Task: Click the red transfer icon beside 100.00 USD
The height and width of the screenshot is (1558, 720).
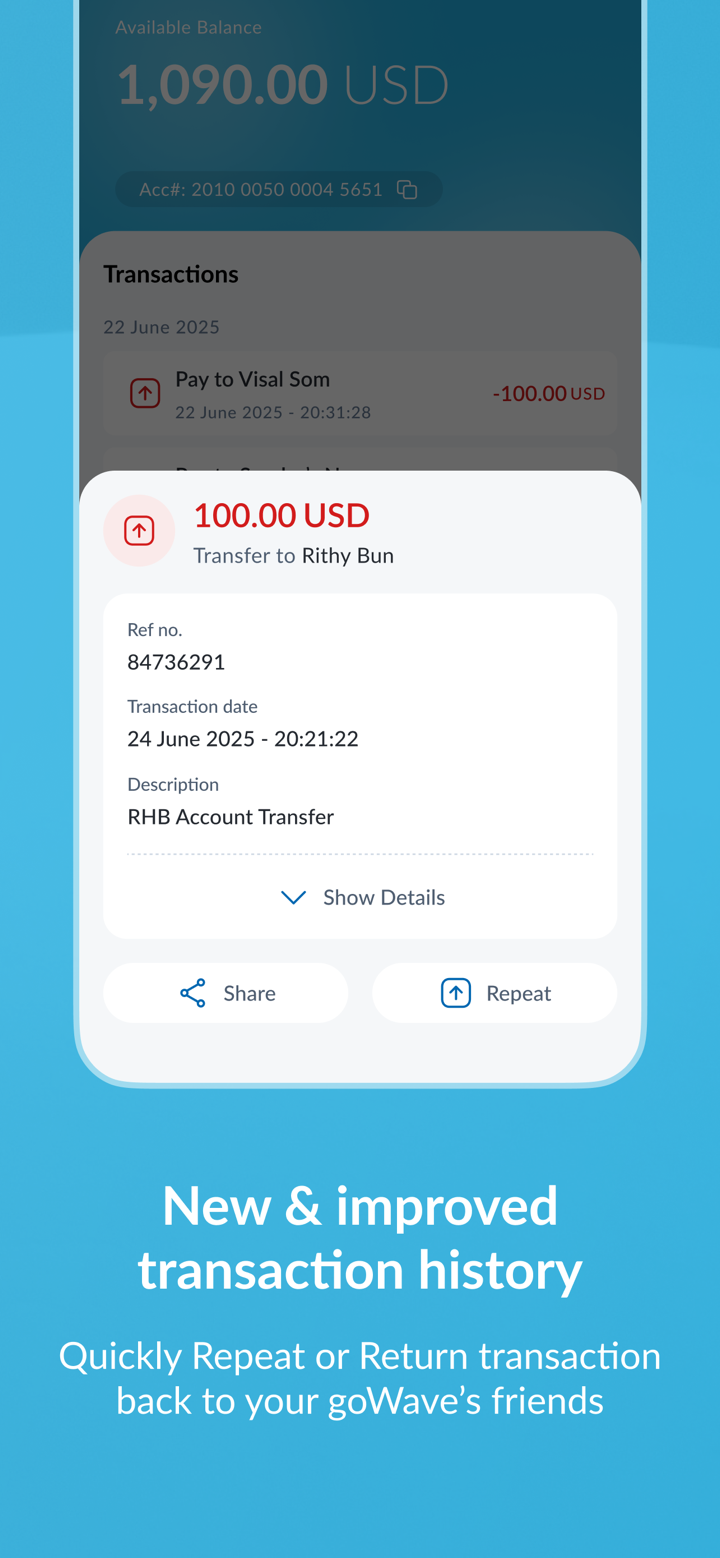Action: coord(139,530)
